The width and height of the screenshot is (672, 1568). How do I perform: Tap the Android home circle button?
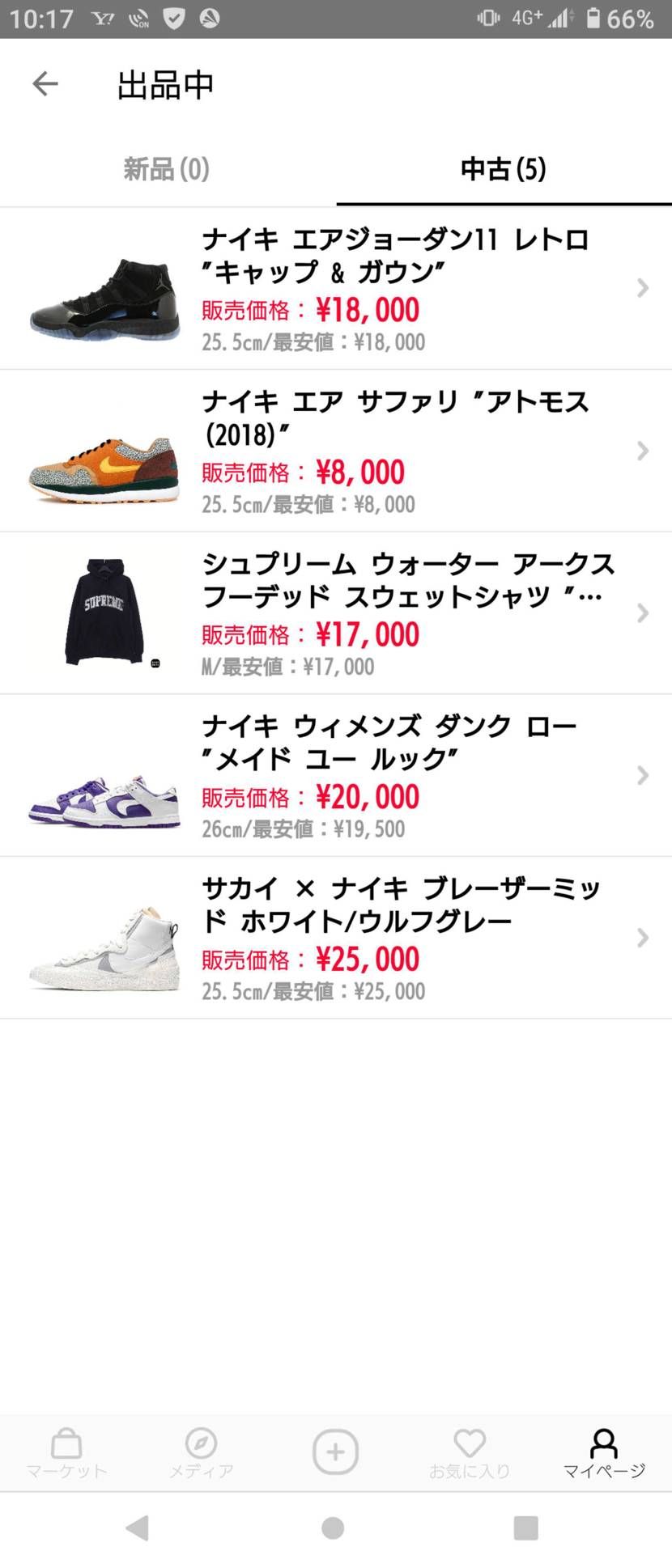(x=333, y=1528)
